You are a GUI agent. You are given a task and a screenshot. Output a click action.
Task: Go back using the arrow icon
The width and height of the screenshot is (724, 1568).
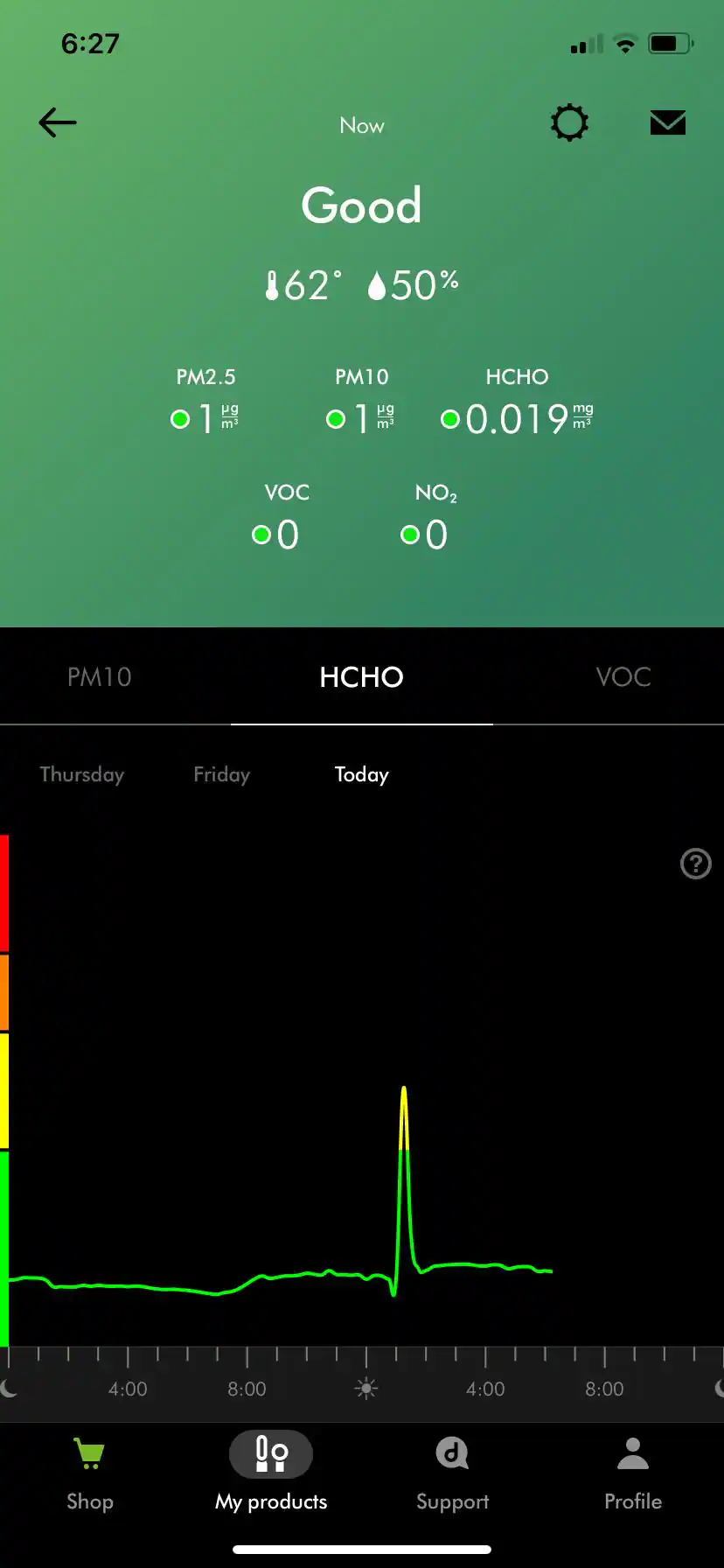(x=58, y=122)
